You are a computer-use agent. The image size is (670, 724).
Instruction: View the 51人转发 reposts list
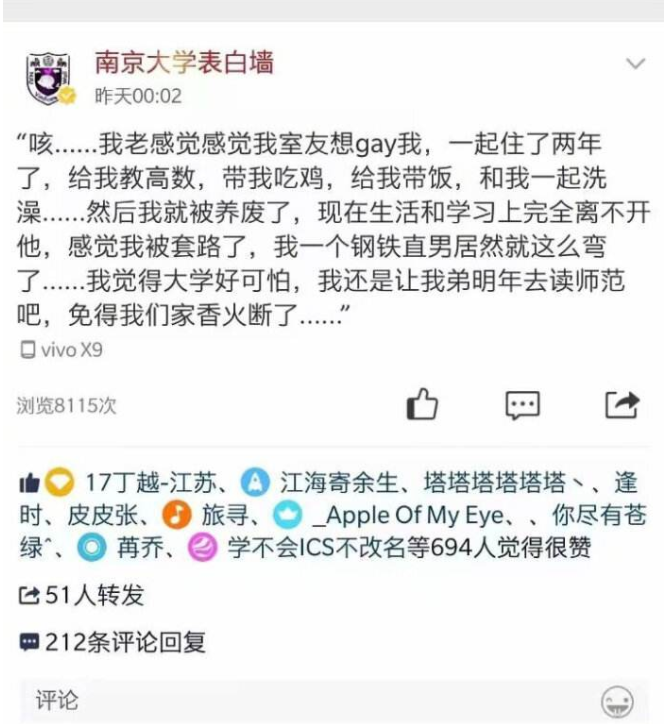point(83,595)
